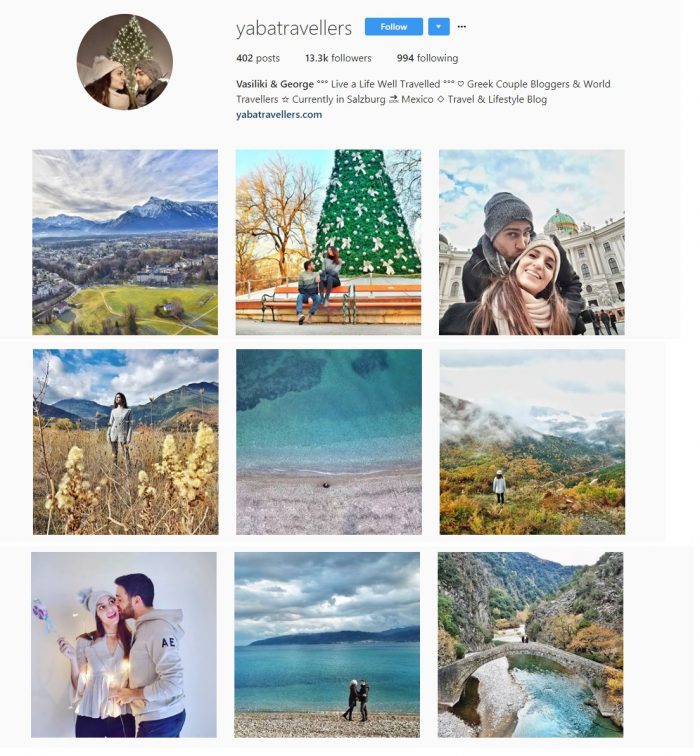The width and height of the screenshot is (700, 756).
Task: Follow the yabatravellers account
Action: pyautogui.click(x=393, y=27)
